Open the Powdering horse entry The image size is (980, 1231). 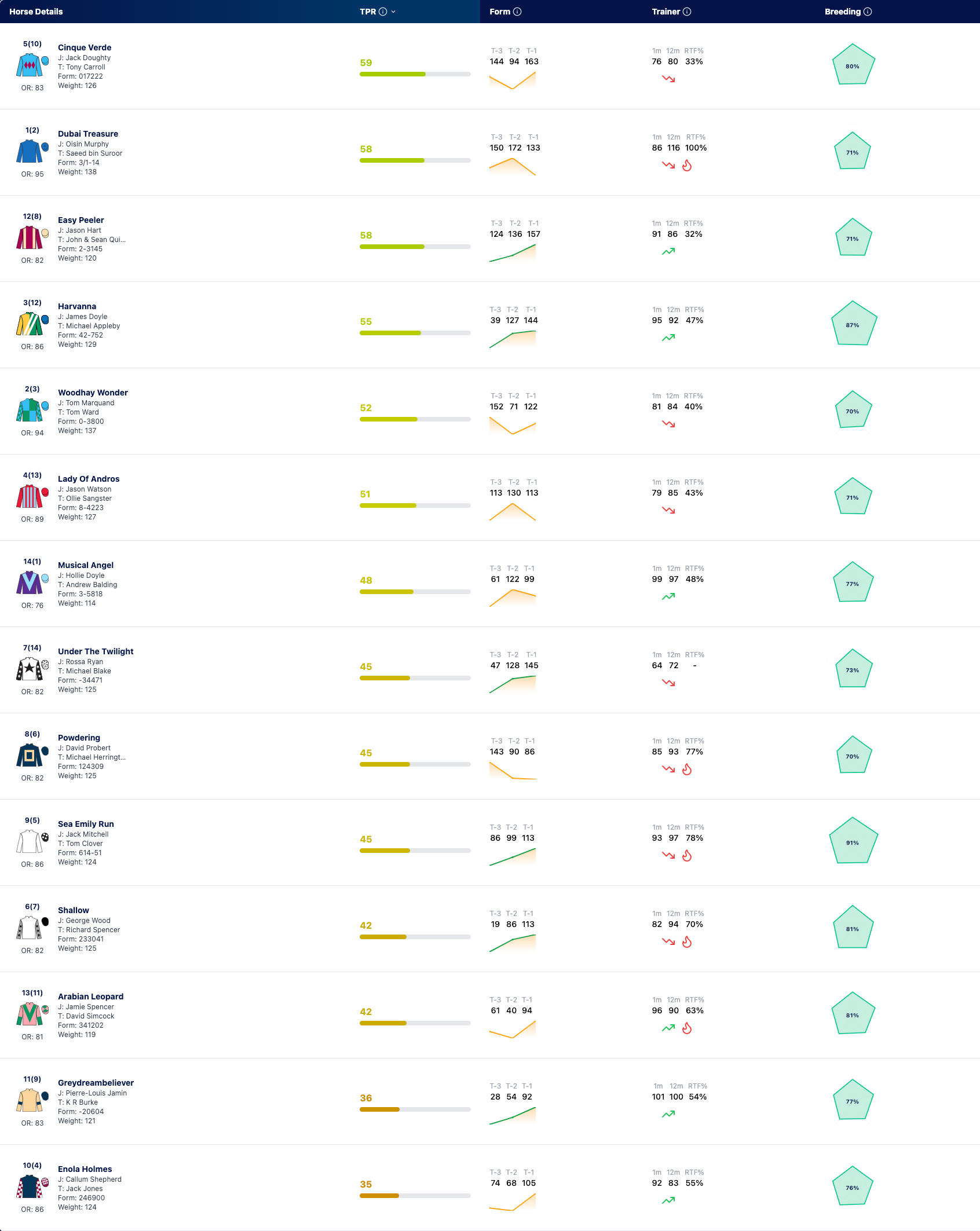[79, 738]
